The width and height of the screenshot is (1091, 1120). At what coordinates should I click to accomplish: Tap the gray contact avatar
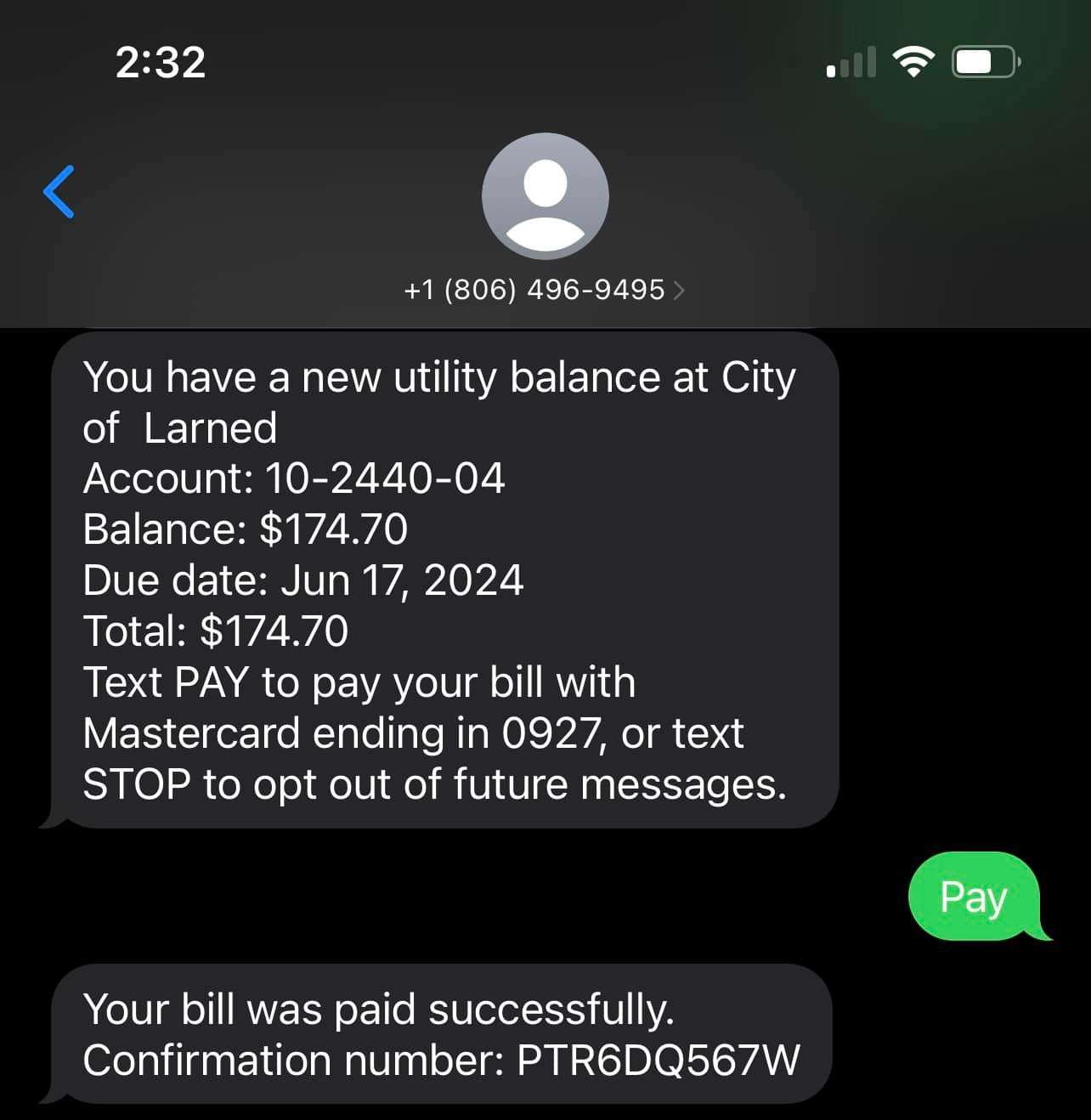tap(545, 196)
